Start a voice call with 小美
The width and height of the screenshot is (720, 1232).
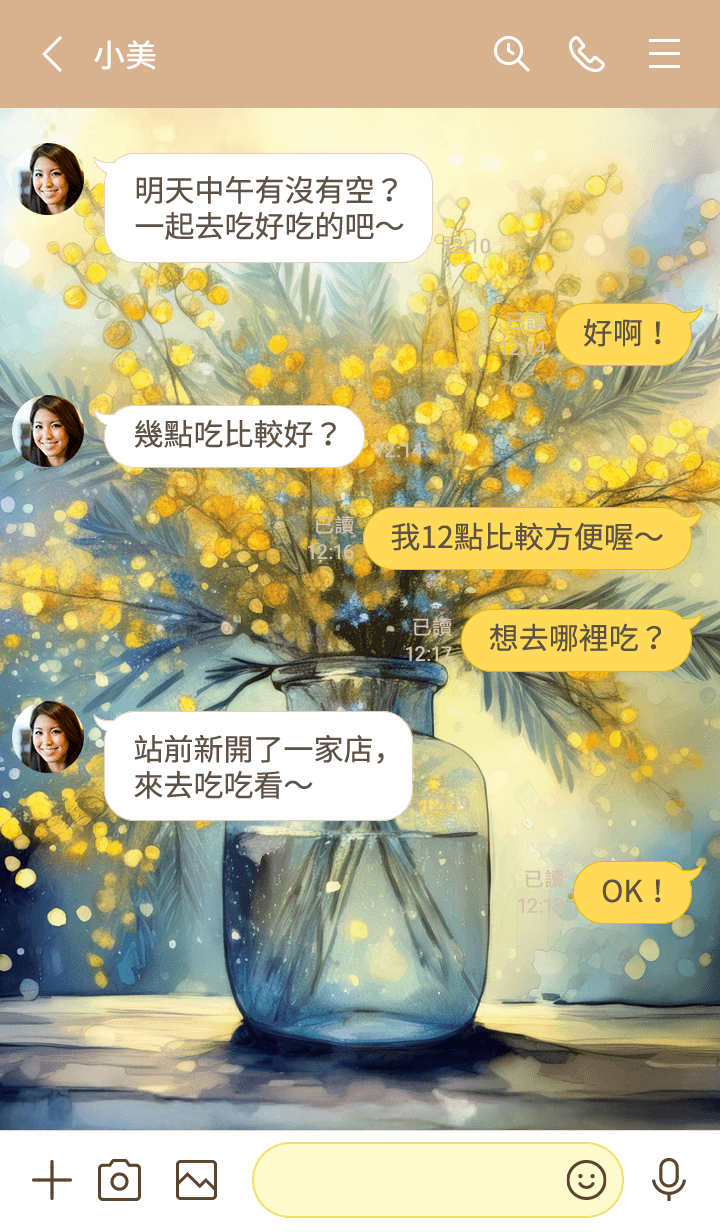coord(587,54)
